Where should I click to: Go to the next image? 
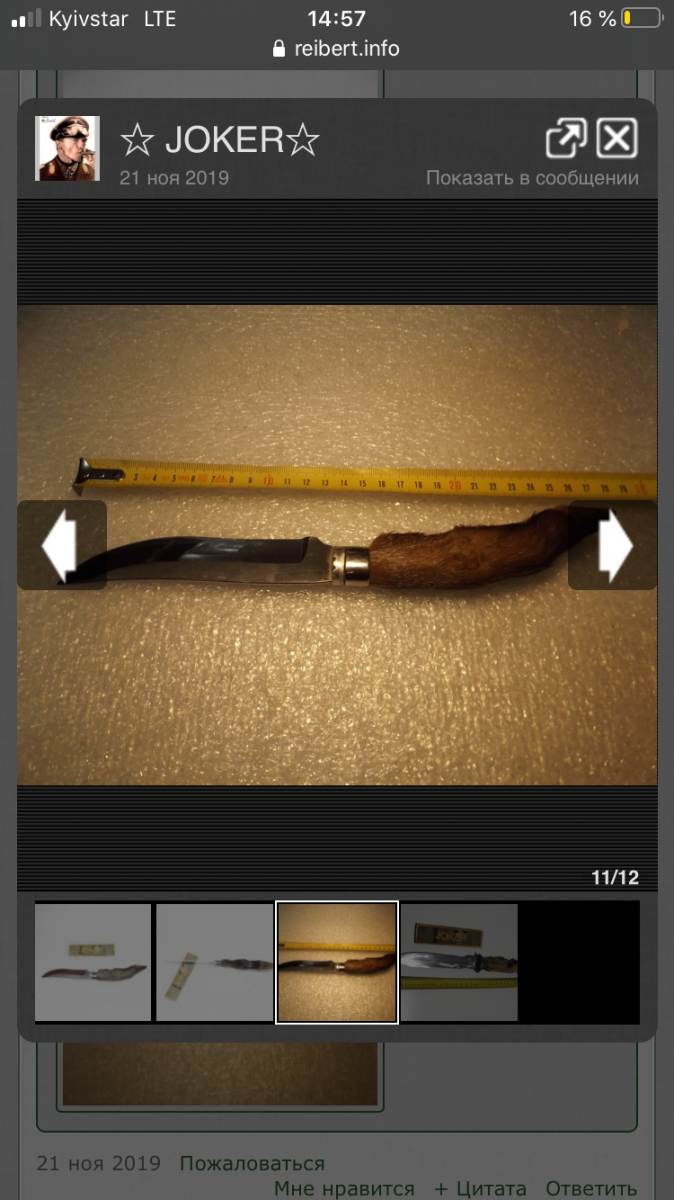612,545
